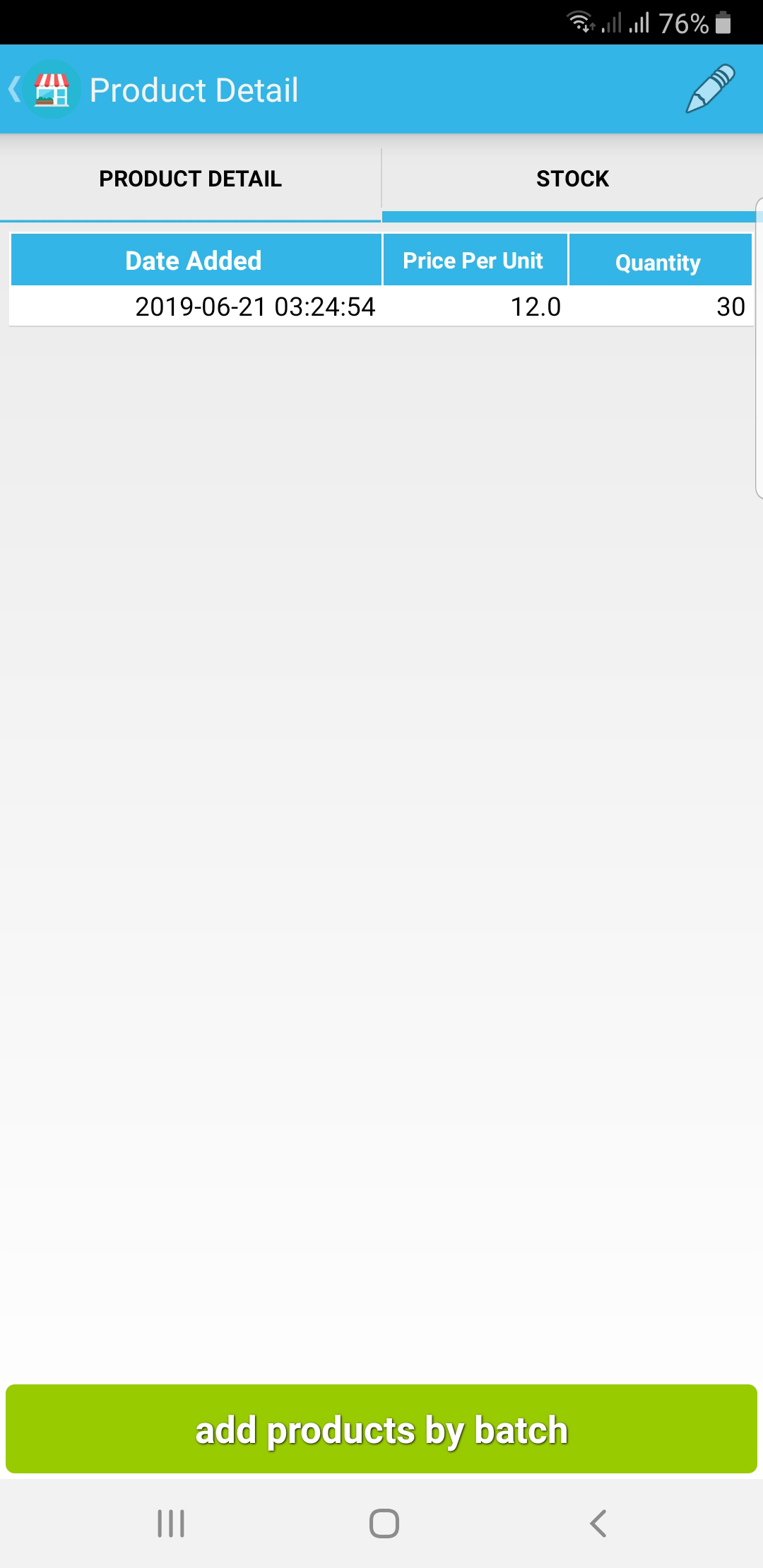The width and height of the screenshot is (763, 1568).
Task: Select the Stock tab
Action: point(572,179)
